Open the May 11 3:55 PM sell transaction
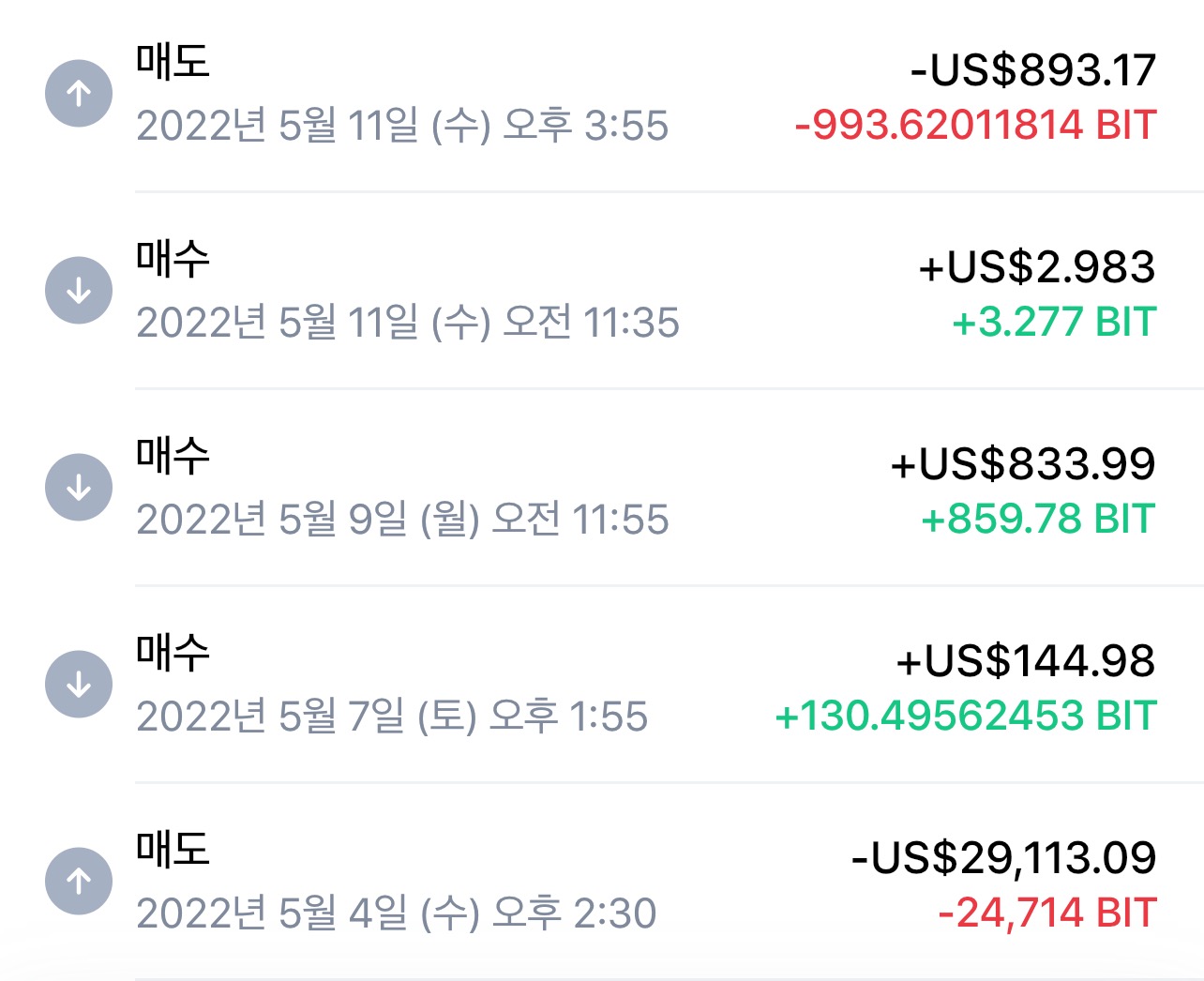The image size is (1204, 981). point(600,95)
